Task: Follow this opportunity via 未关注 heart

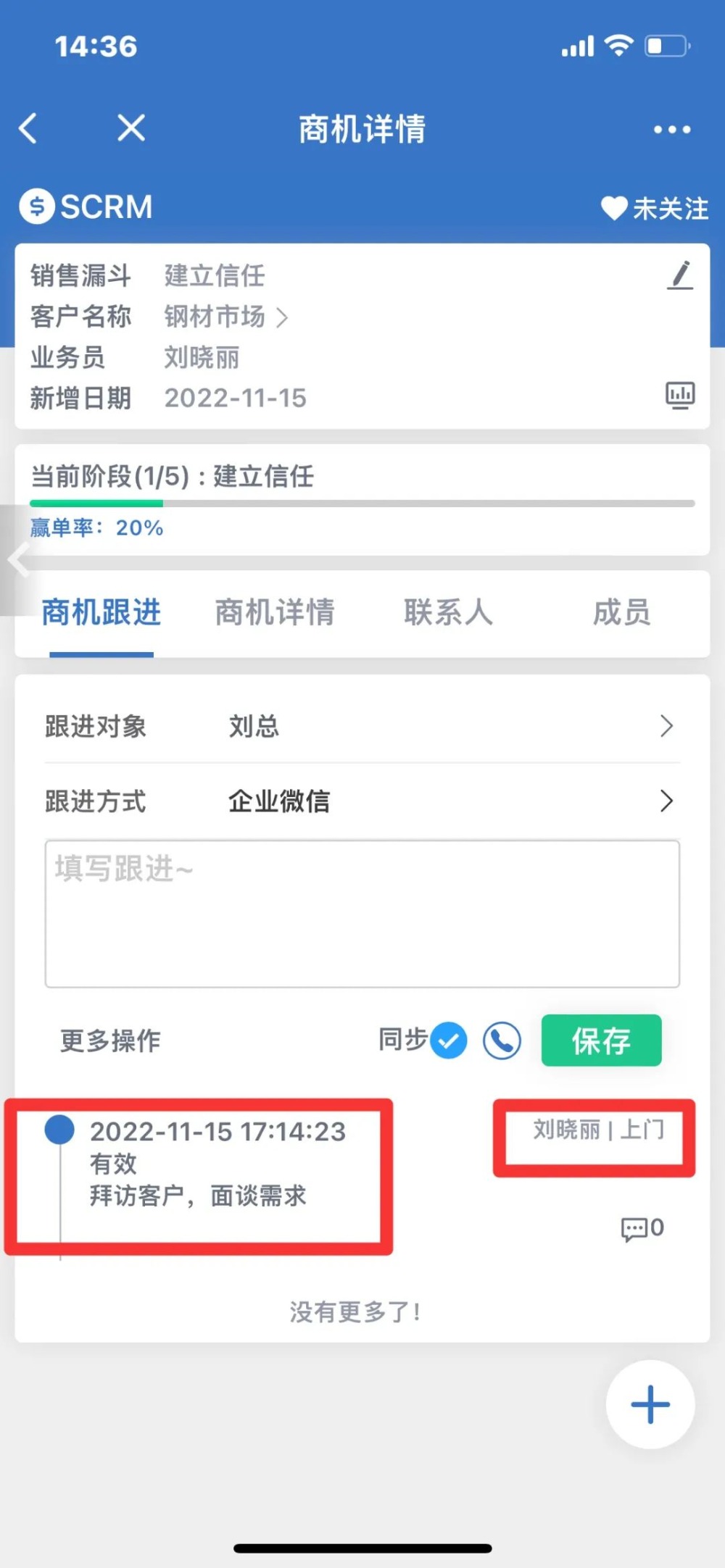Action: [x=655, y=208]
